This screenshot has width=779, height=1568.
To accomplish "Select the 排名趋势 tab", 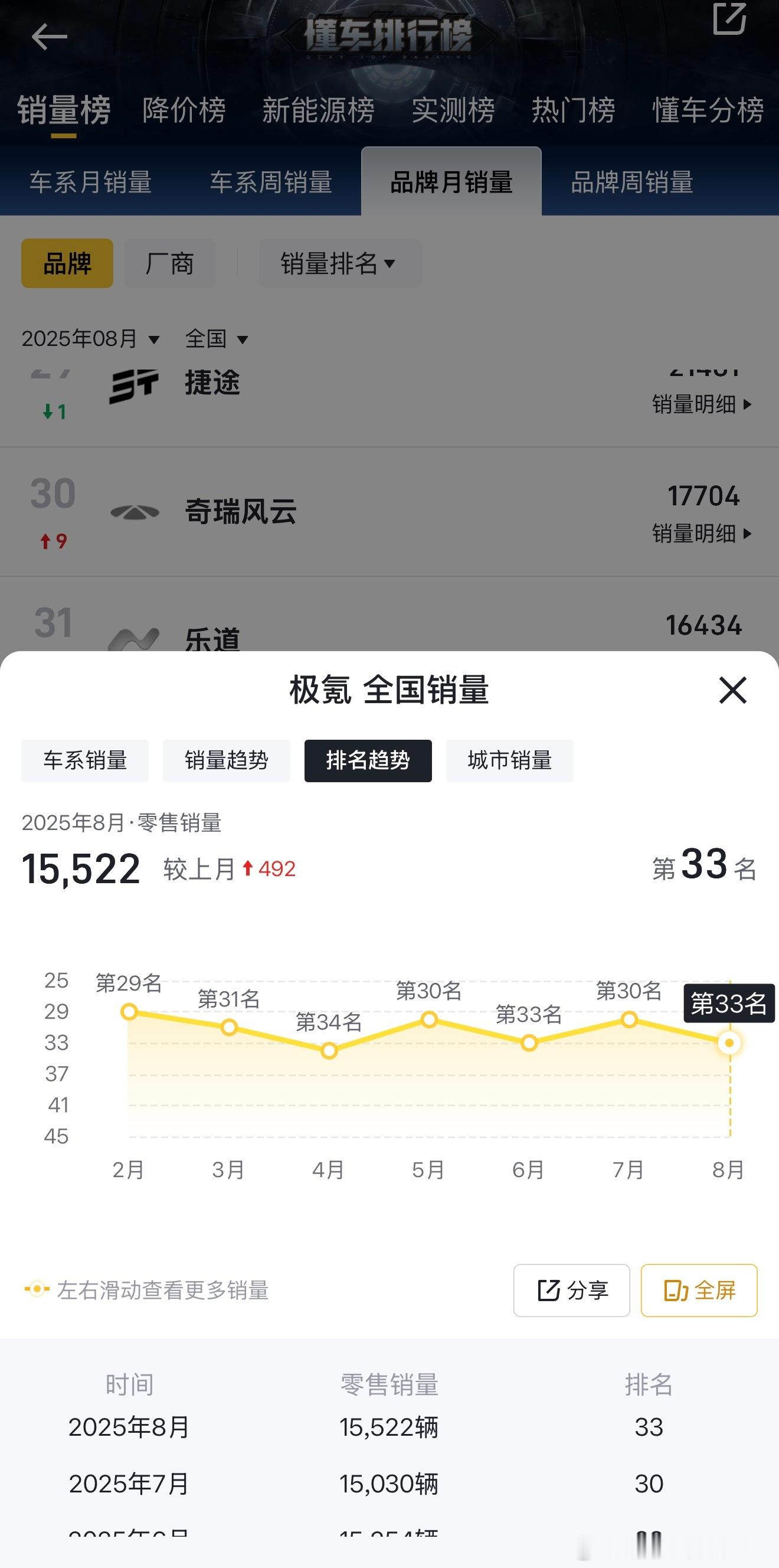I will tap(368, 760).
